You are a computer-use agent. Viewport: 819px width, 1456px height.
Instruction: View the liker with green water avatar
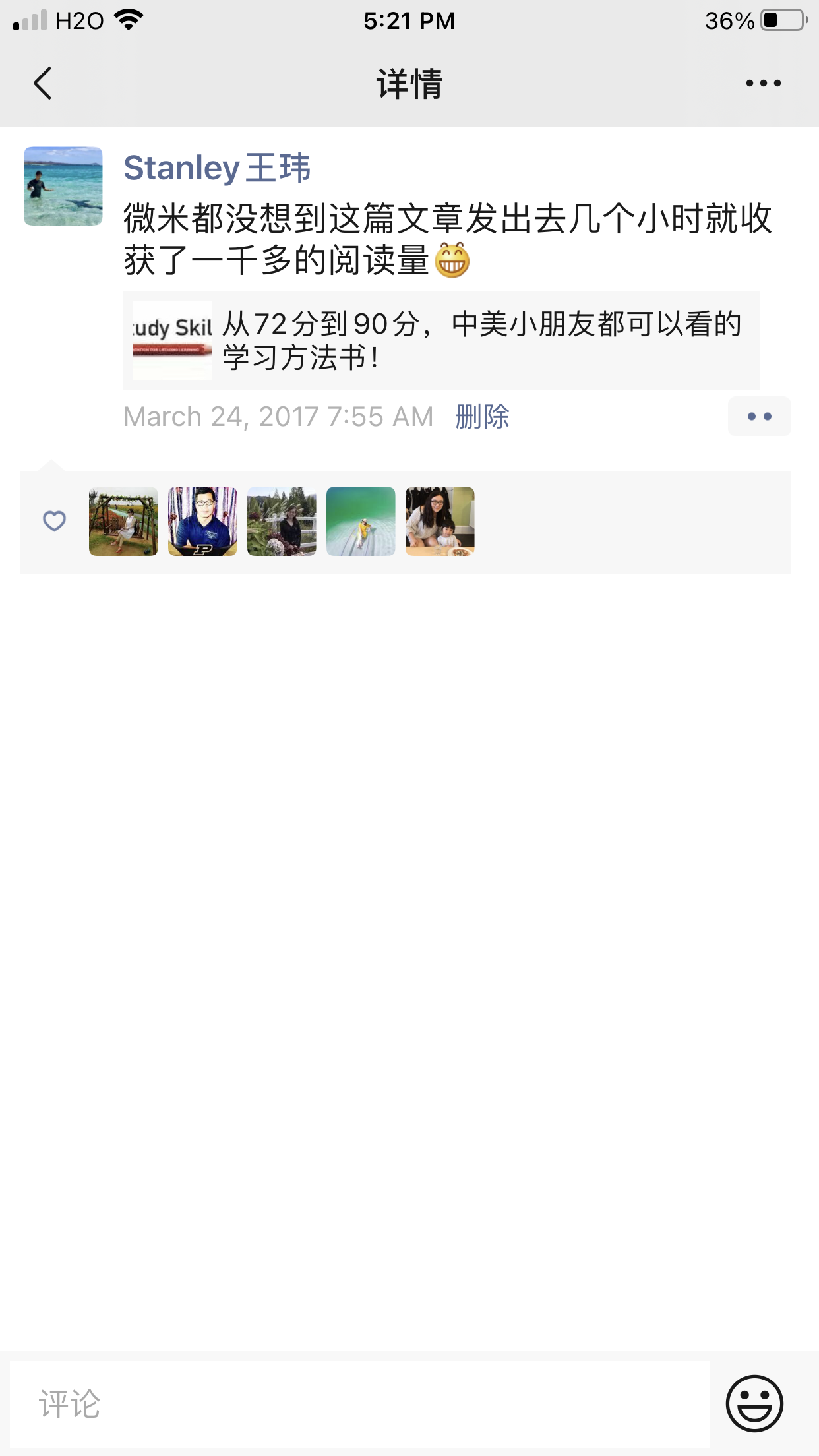click(x=361, y=522)
